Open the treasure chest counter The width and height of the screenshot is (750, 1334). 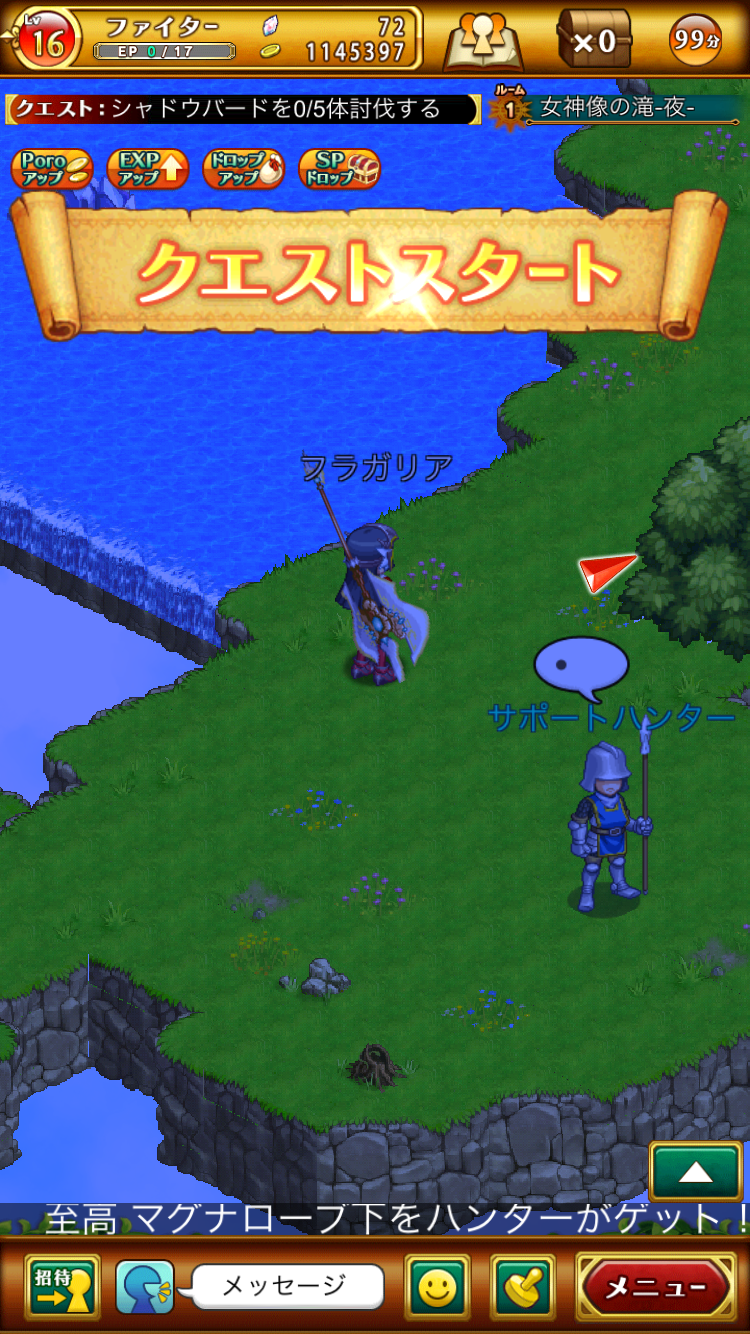(594, 40)
